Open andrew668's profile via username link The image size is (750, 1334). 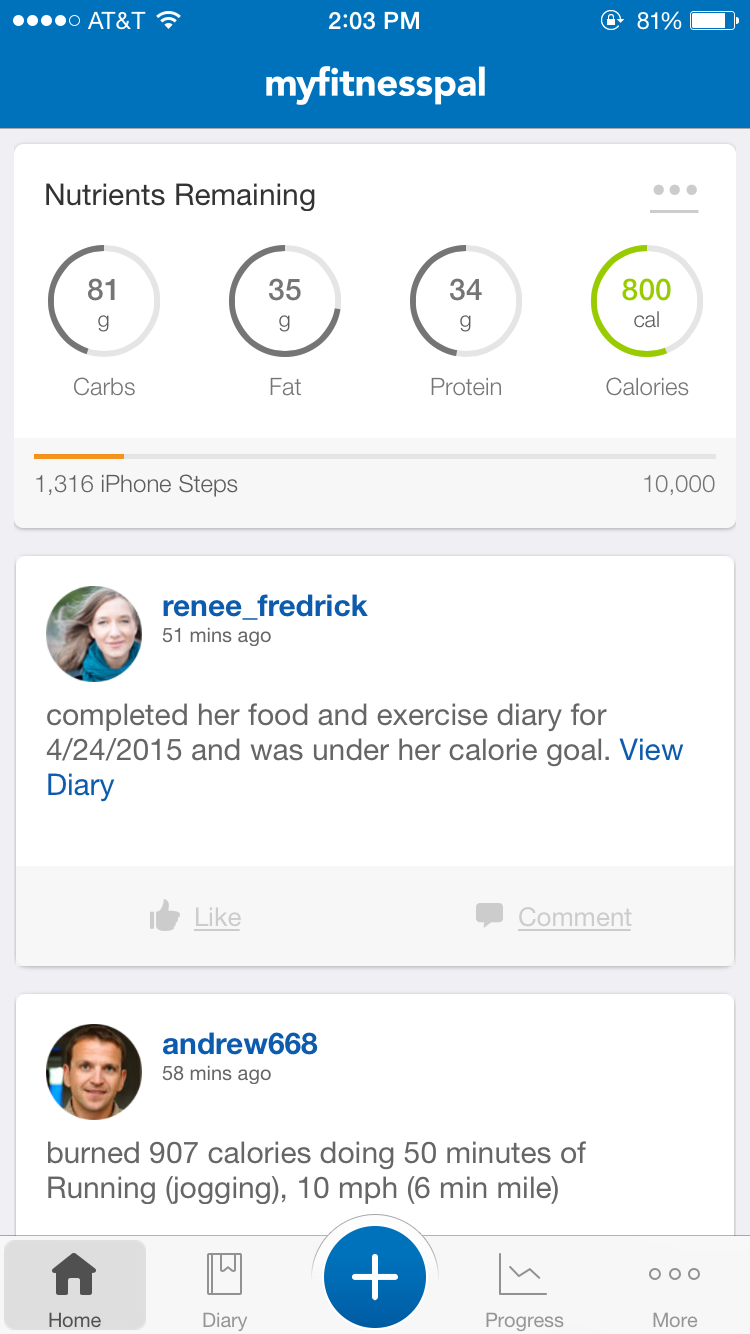(x=240, y=1043)
